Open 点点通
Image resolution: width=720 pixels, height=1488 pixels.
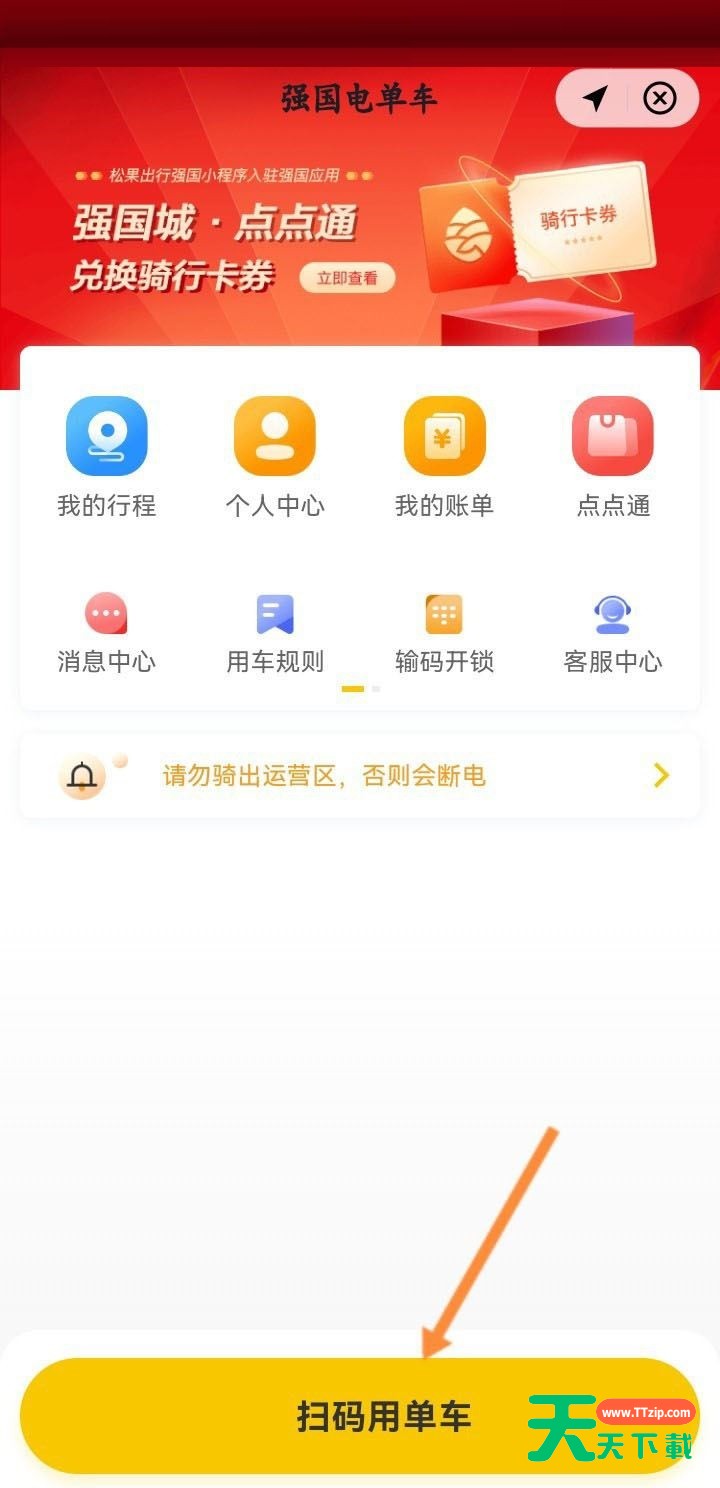pyautogui.click(x=613, y=457)
